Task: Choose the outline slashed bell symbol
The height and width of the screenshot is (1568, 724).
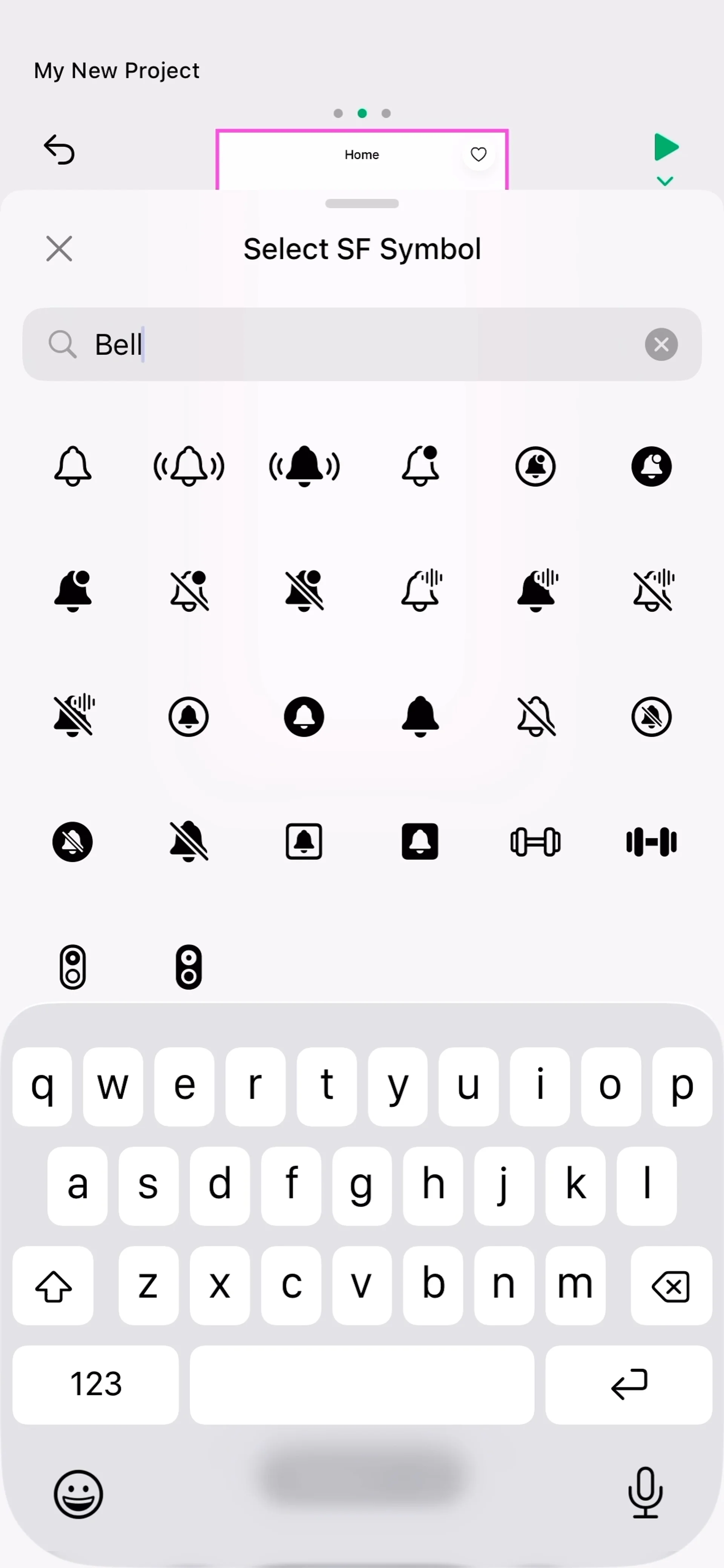Action: 536,716
